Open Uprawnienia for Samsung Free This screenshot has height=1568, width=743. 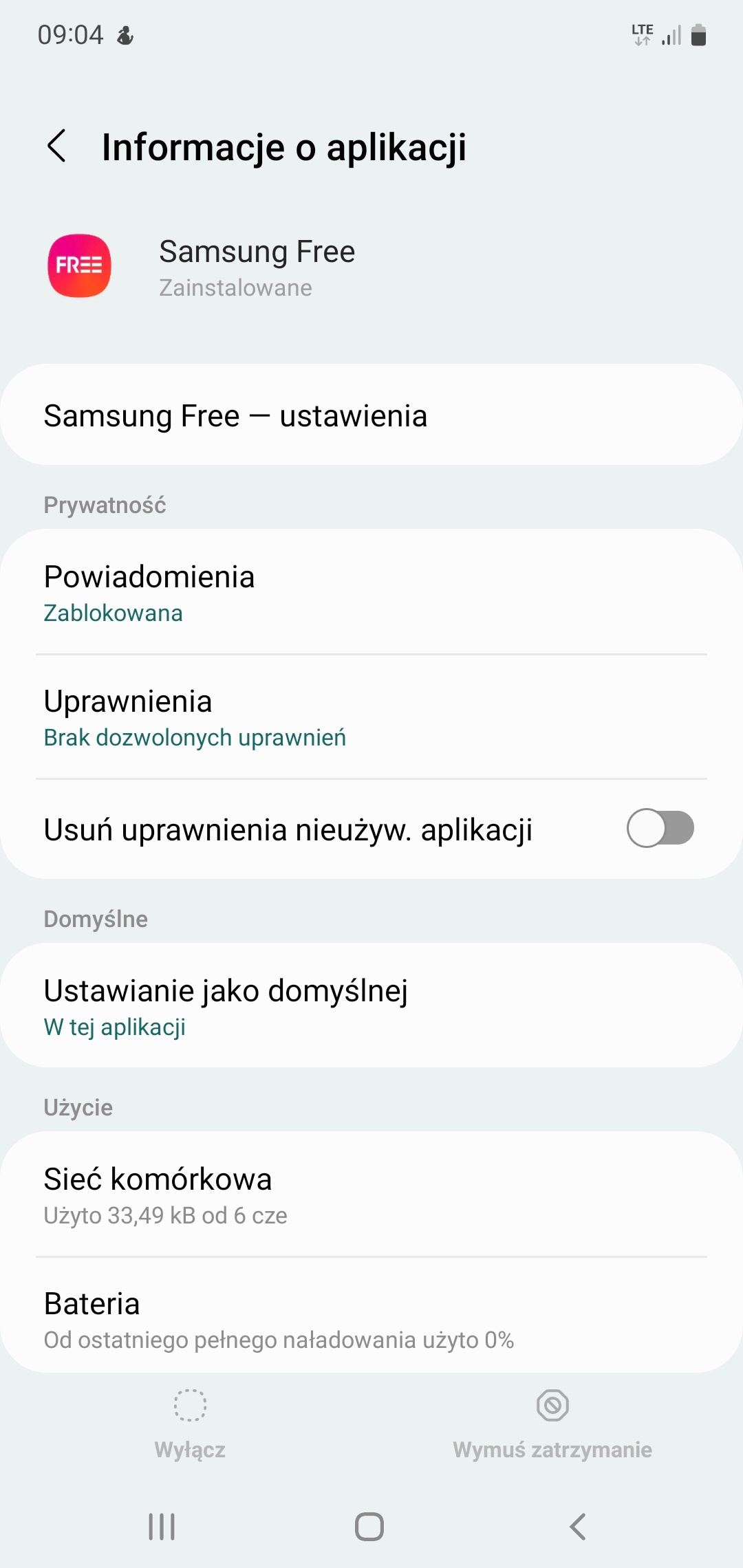pos(371,717)
